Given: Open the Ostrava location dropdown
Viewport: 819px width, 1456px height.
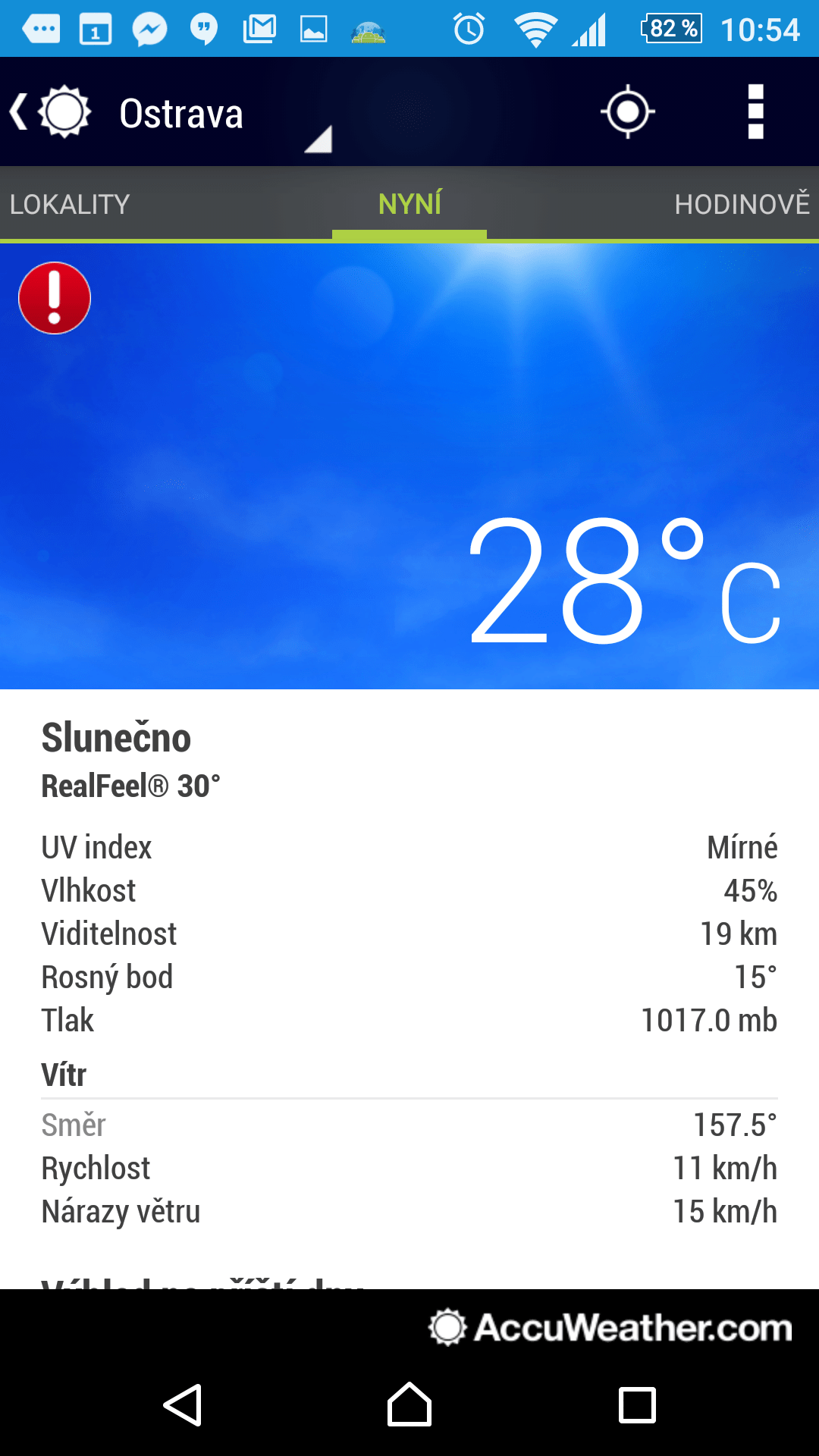Looking at the screenshot, I should (x=225, y=114).
